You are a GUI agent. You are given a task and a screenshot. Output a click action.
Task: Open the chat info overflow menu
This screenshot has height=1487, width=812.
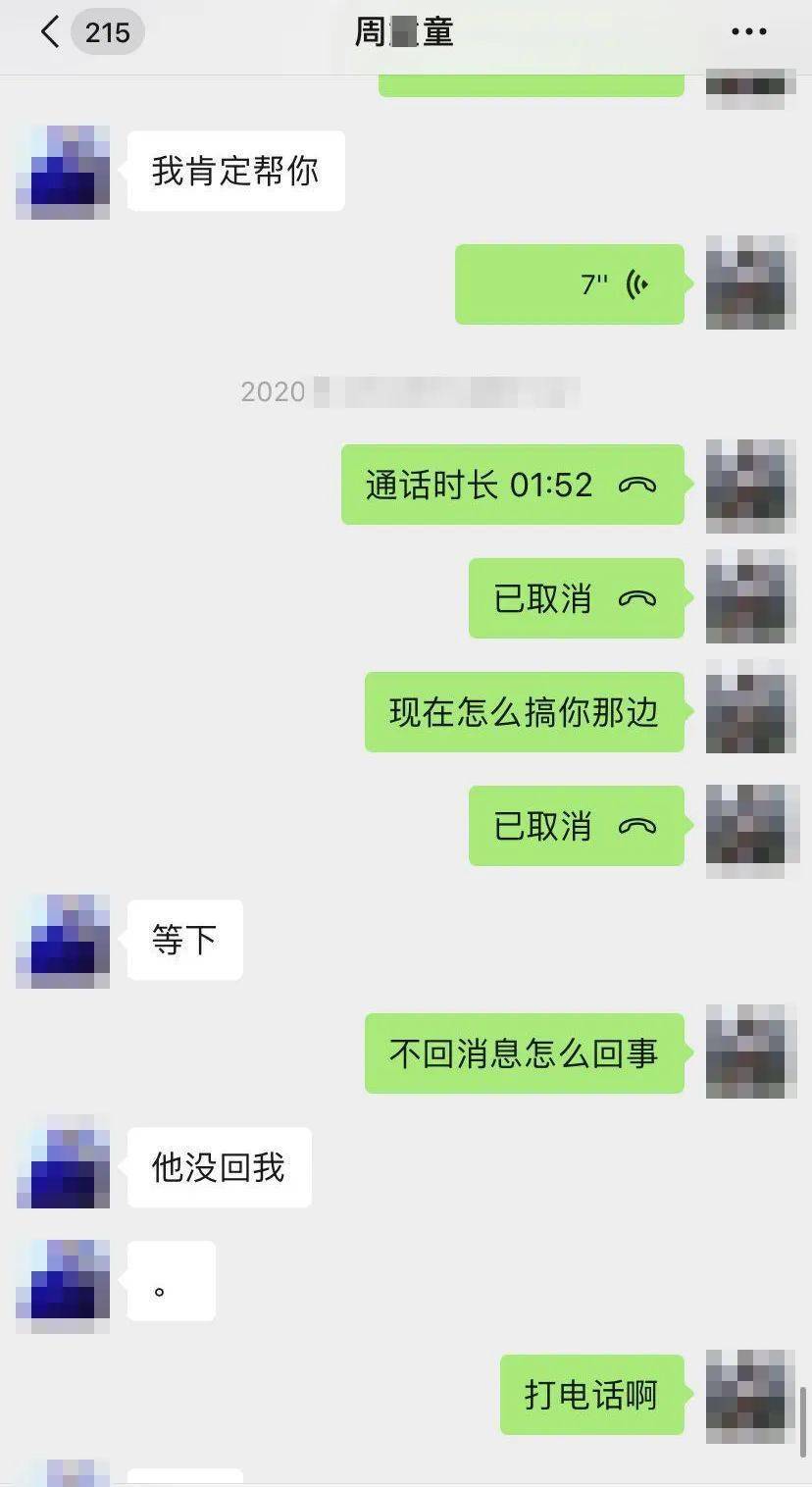(748, 32)
